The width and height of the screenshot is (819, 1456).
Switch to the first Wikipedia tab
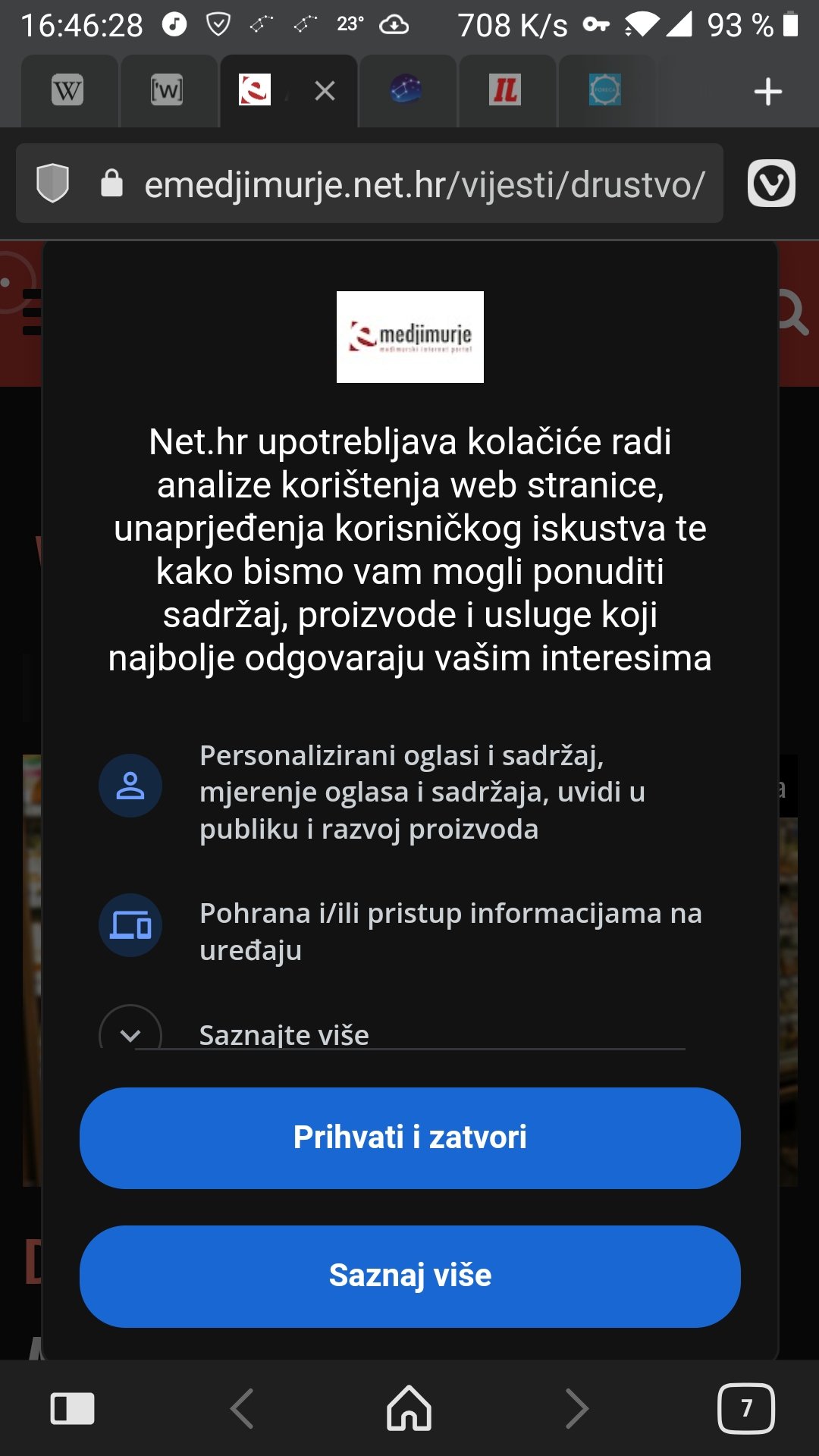67,92
